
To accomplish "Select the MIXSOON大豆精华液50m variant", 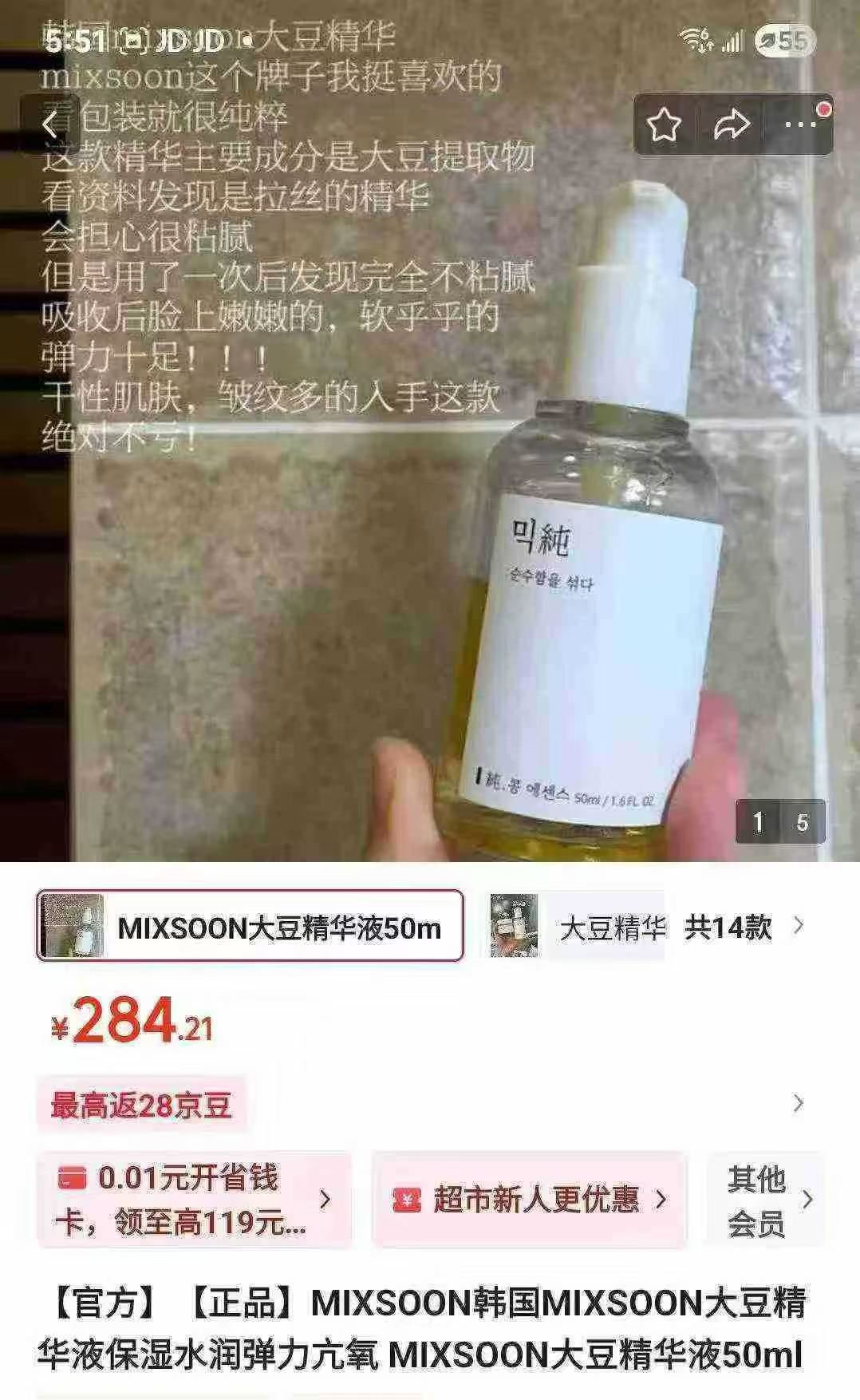I will [x=250, y=926].
